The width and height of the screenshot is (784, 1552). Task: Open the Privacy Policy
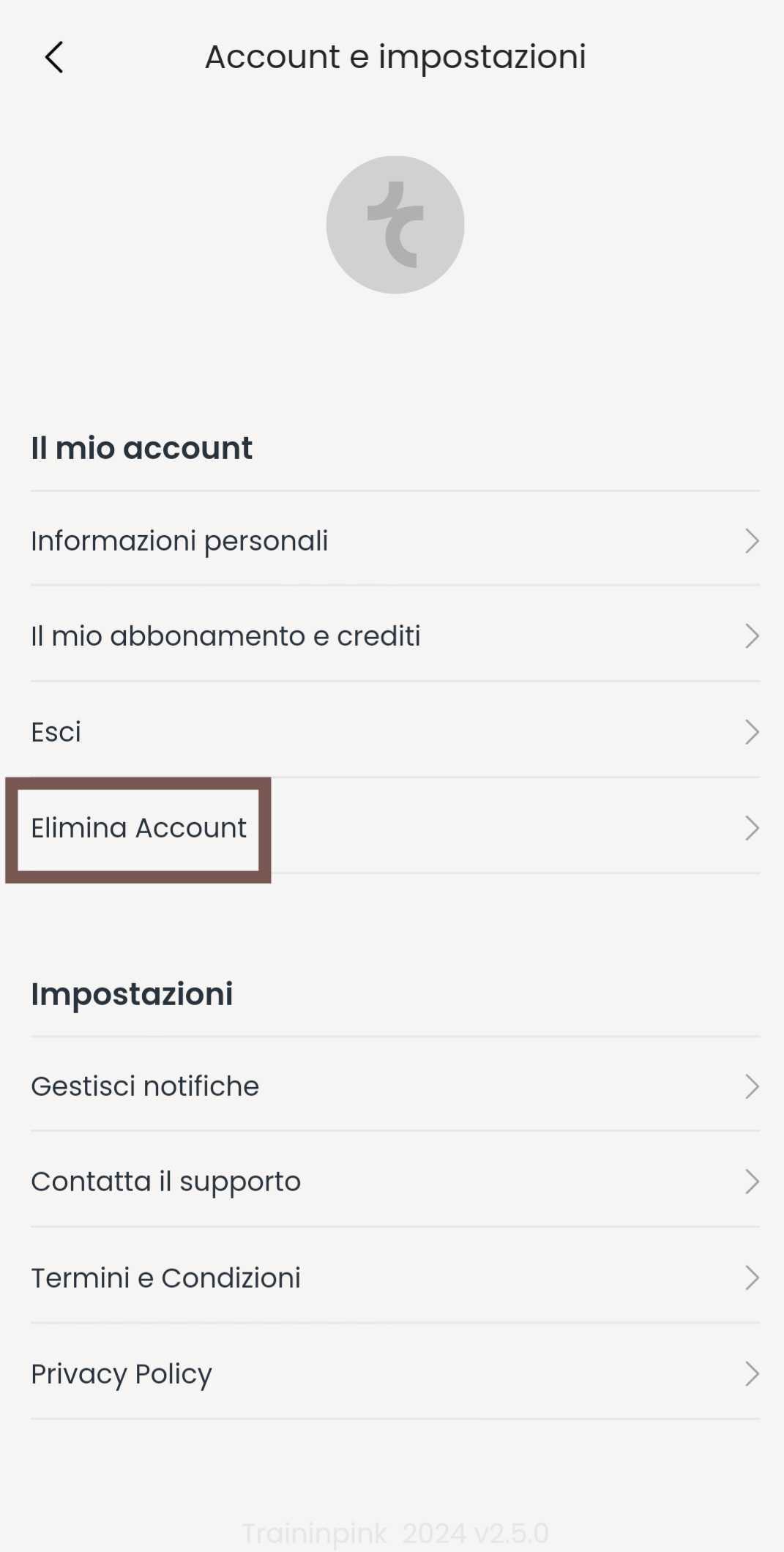395,1374
